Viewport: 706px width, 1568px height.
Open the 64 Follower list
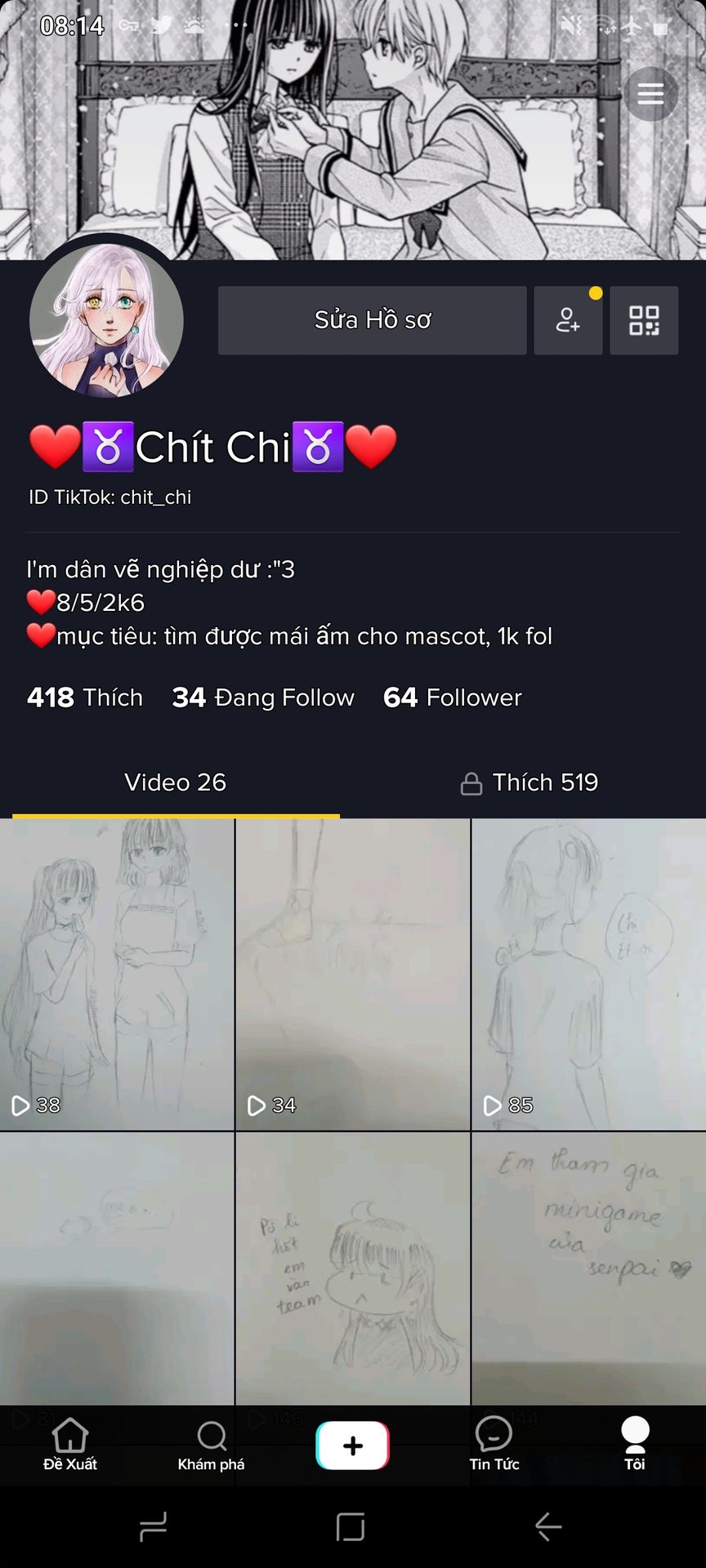tap(452, 697)
